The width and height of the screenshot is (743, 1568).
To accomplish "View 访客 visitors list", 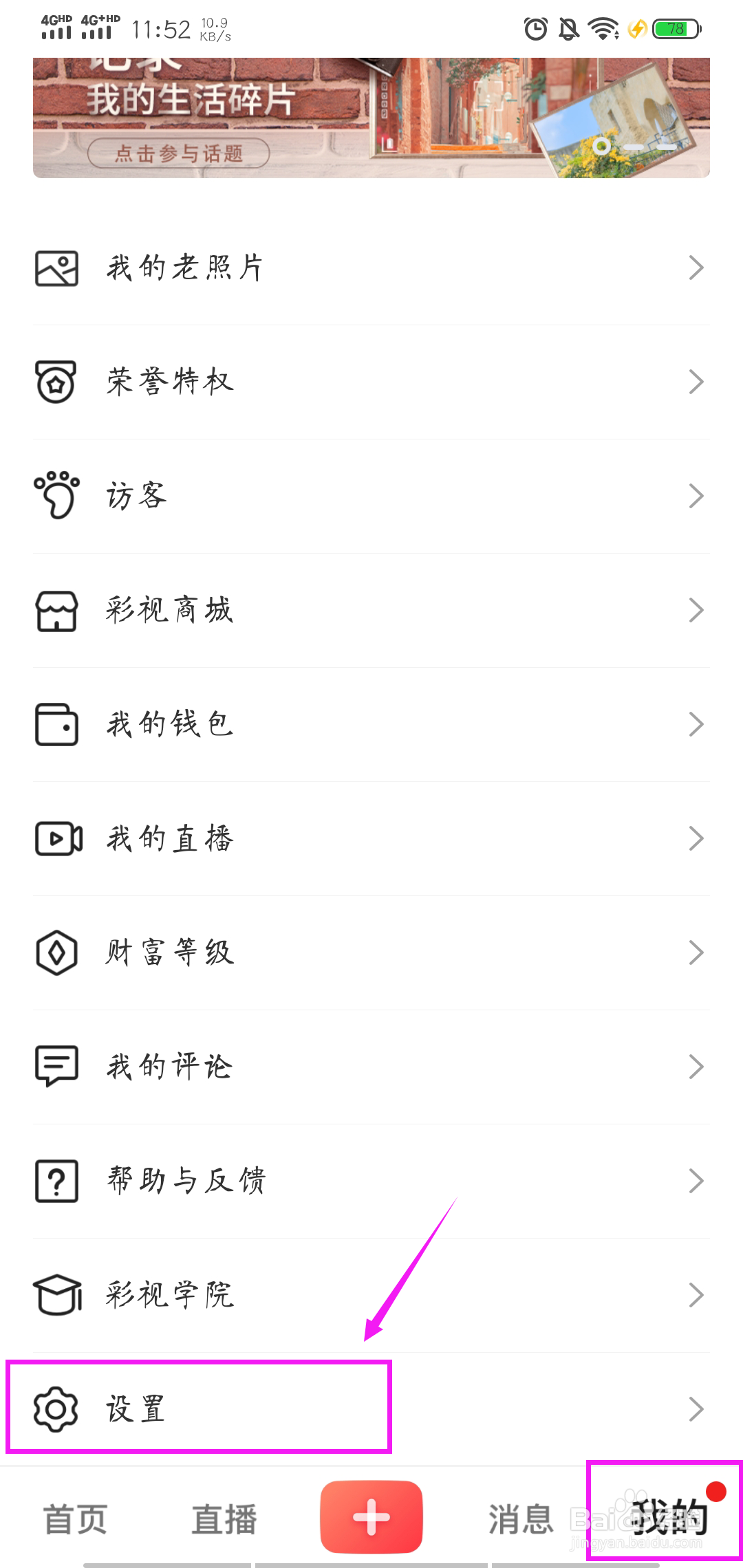I will coord(371,496).
